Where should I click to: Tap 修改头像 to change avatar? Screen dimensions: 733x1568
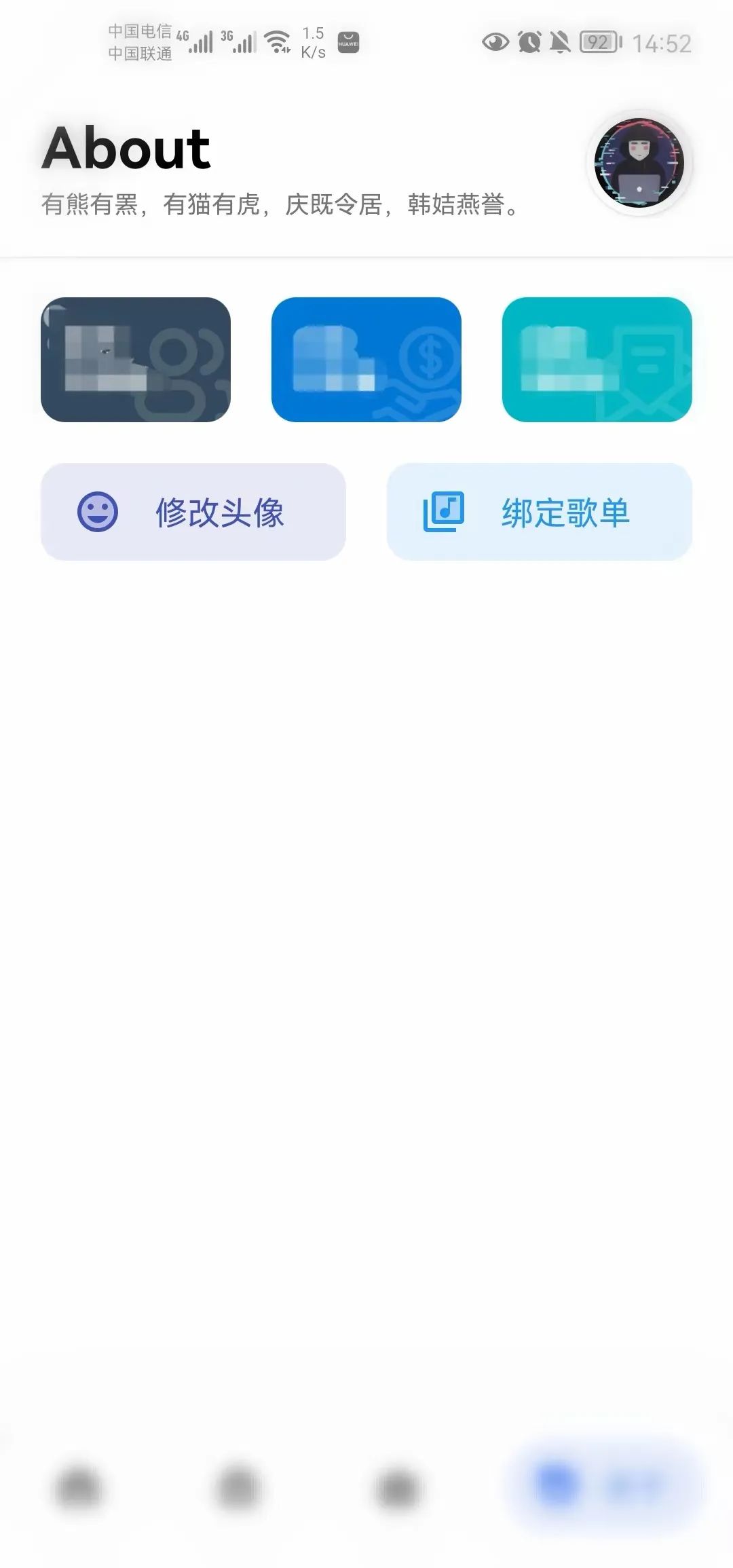pos(193,512)
